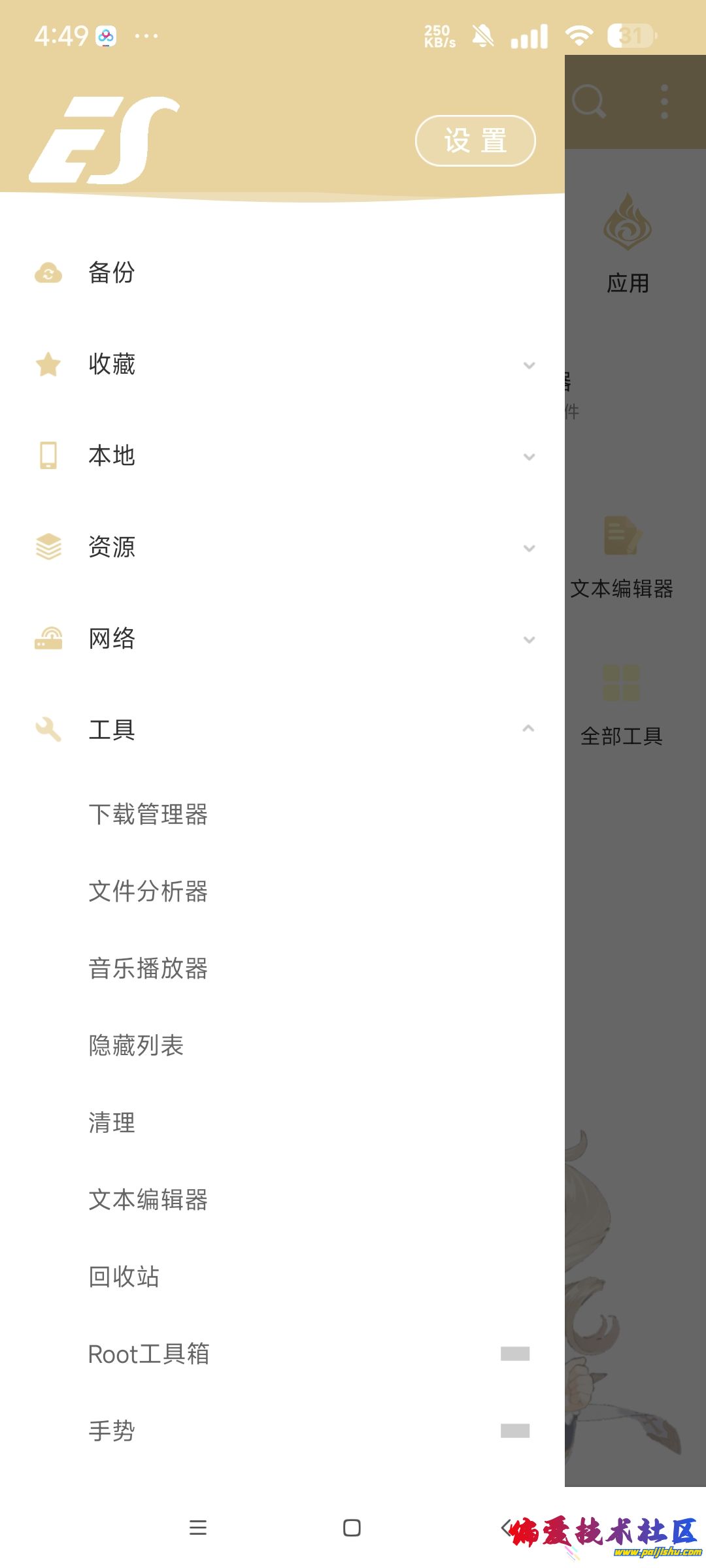Collapse the 工具 tools section

point(529,729)
